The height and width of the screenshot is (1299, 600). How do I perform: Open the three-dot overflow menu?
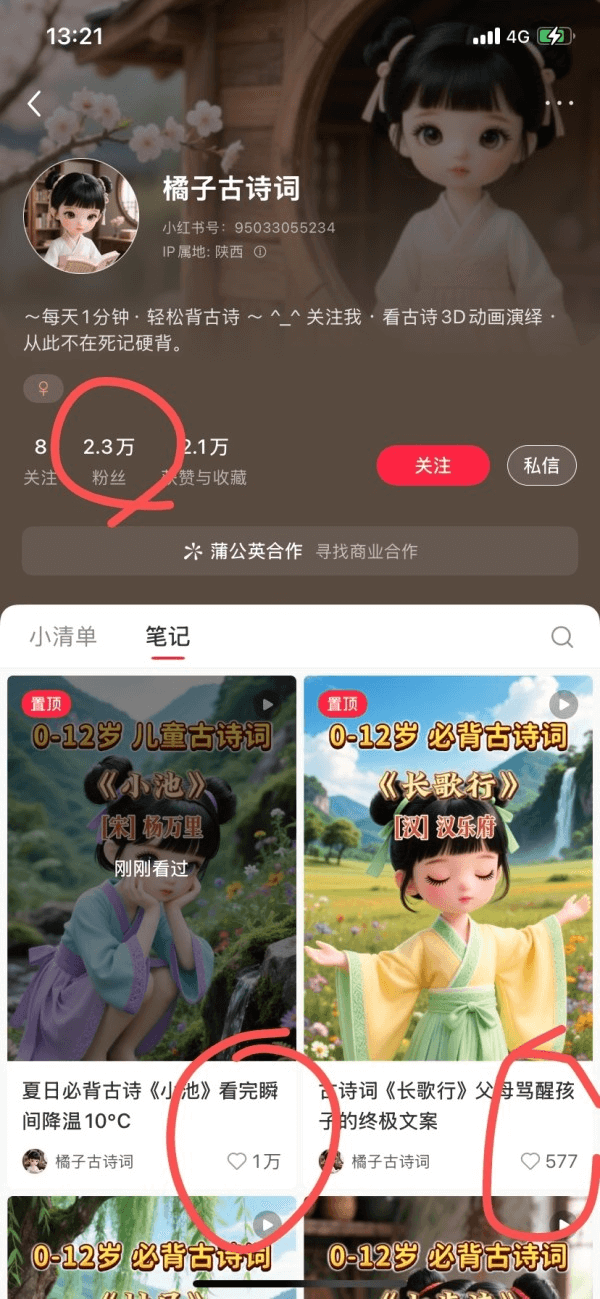559,103
